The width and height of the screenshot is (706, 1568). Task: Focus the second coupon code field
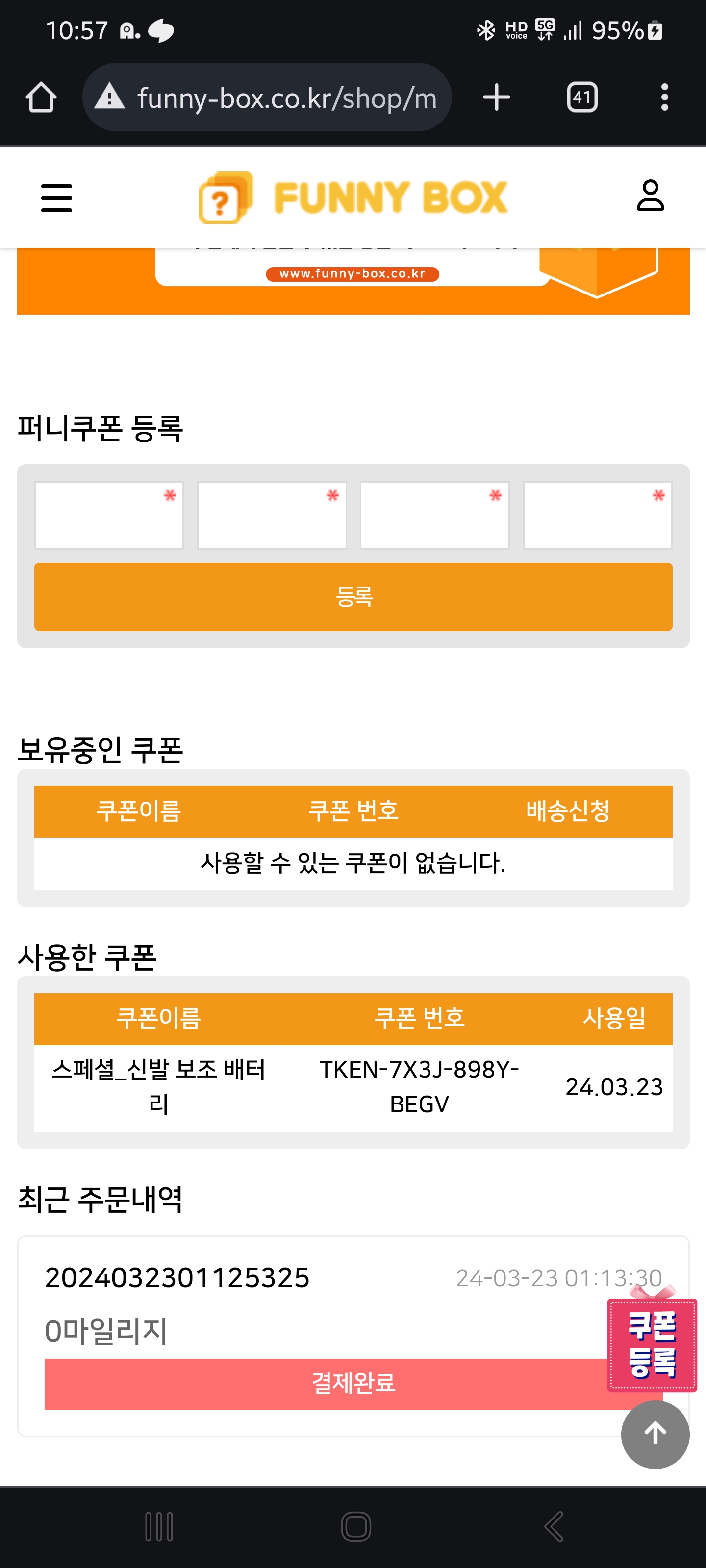(x=272, y=515)
